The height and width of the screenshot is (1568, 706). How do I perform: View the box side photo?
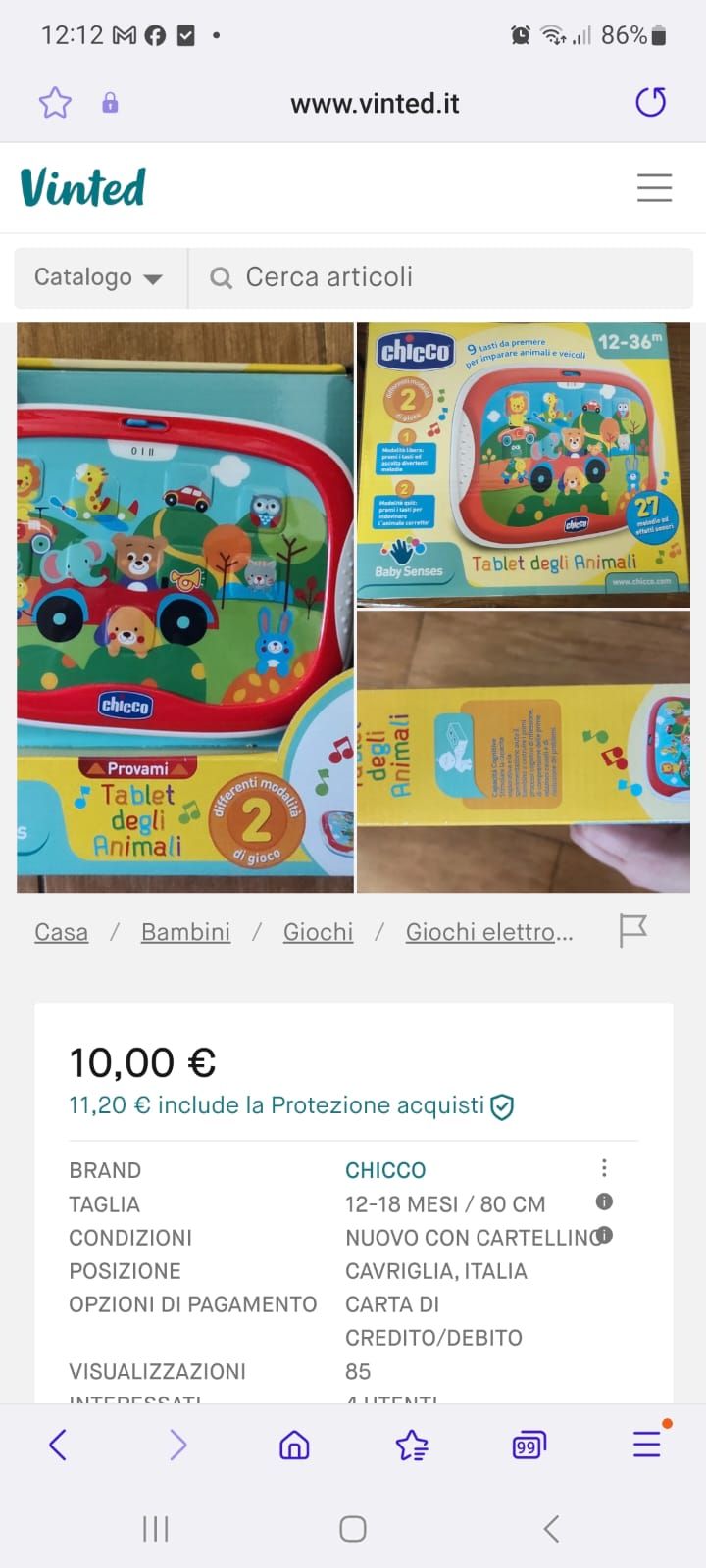click(524, 752)
